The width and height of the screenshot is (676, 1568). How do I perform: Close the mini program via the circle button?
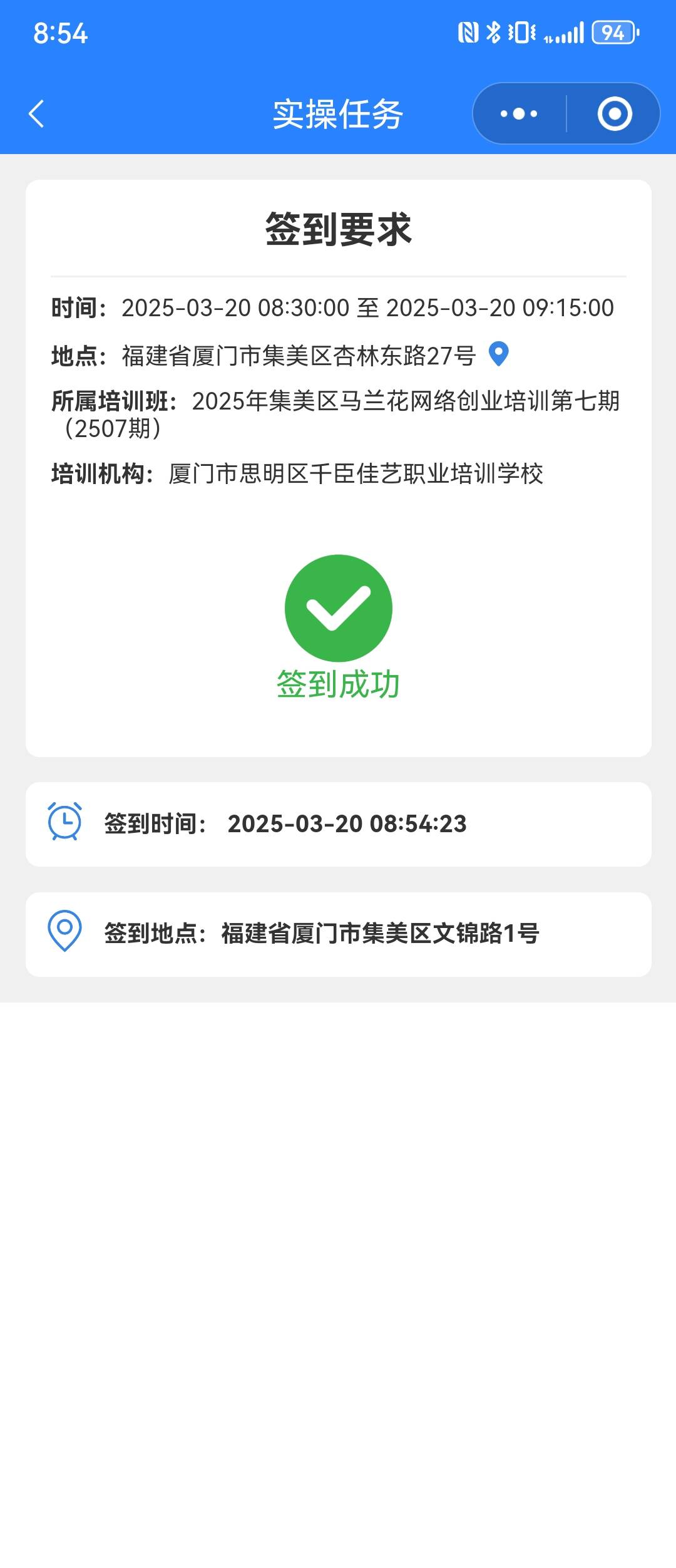click(614, 114)
